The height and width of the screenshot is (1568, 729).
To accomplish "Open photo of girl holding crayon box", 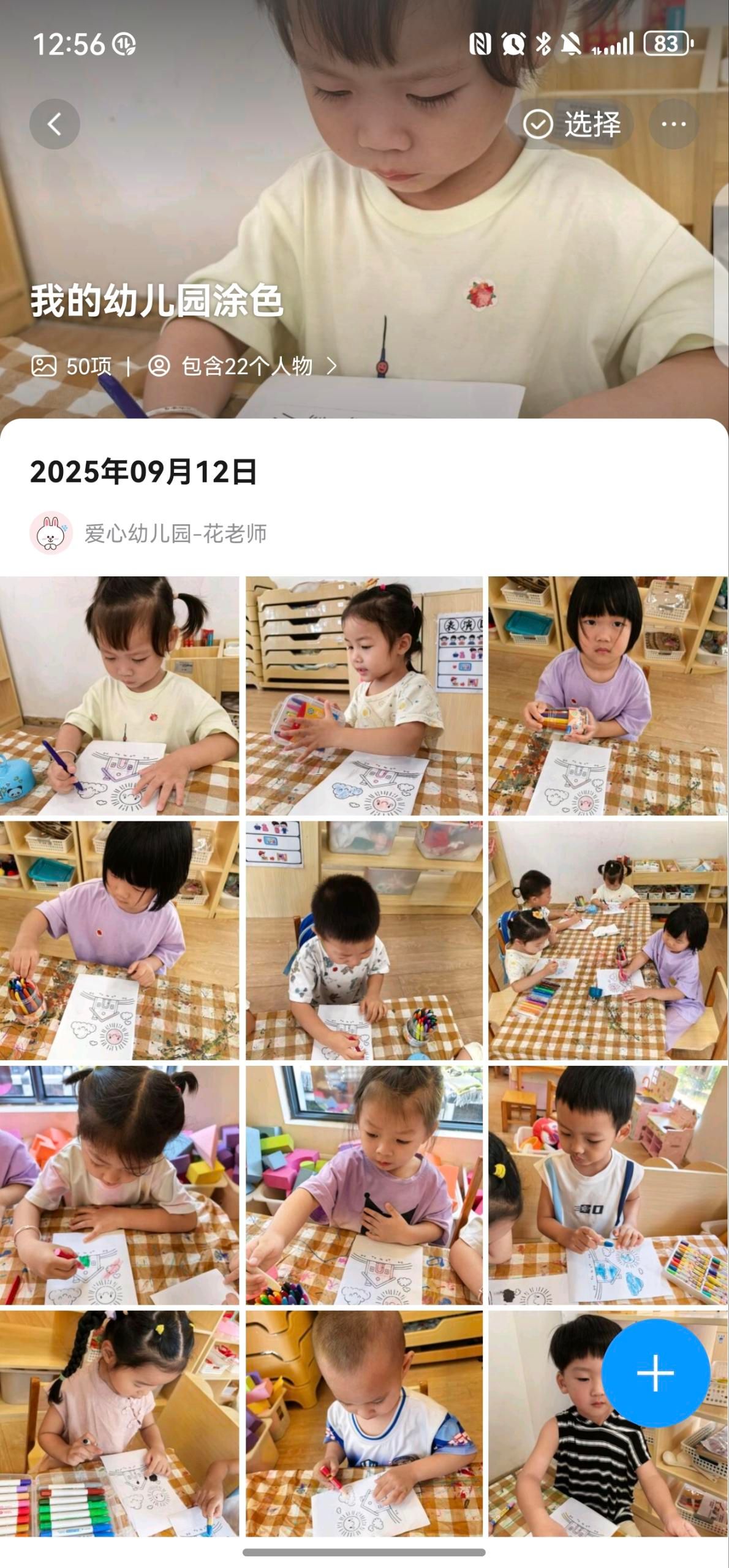I will click(x=364, y=695).
